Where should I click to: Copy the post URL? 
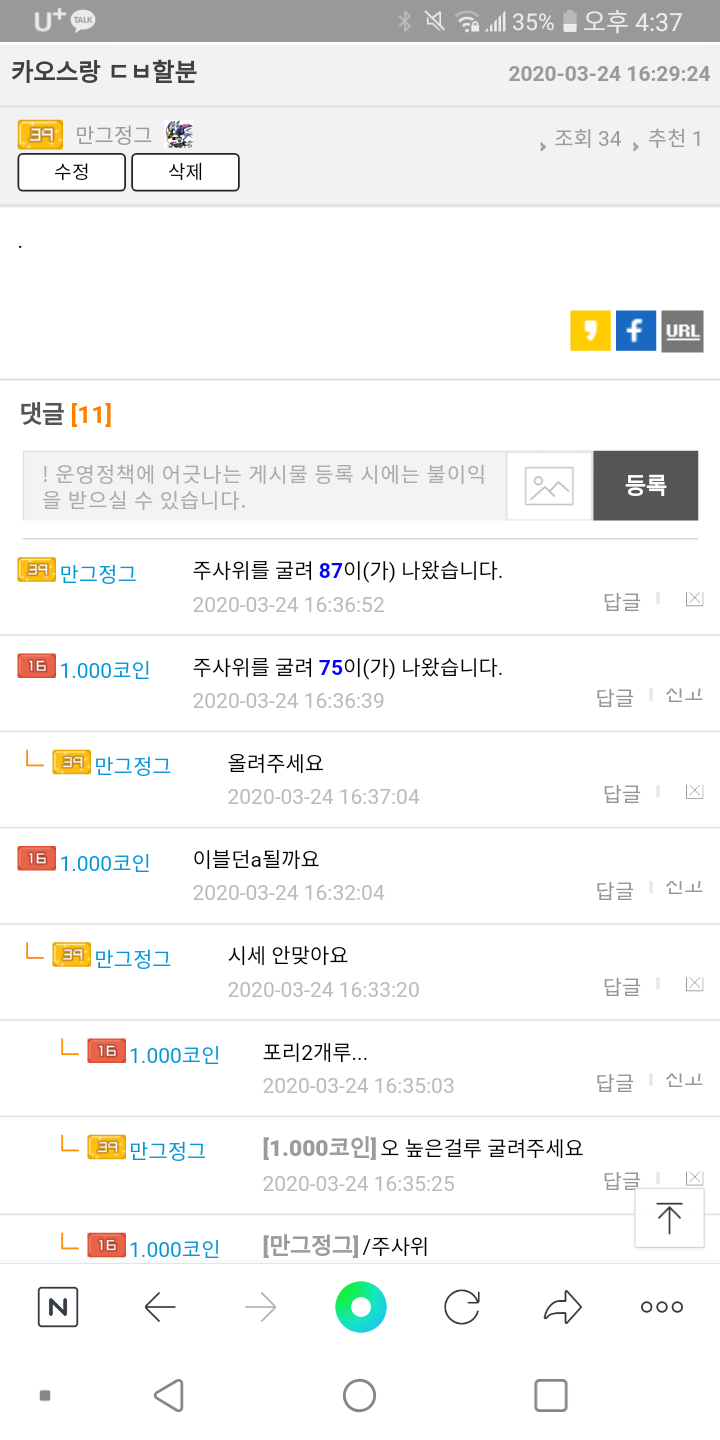(x=682, y=331)
